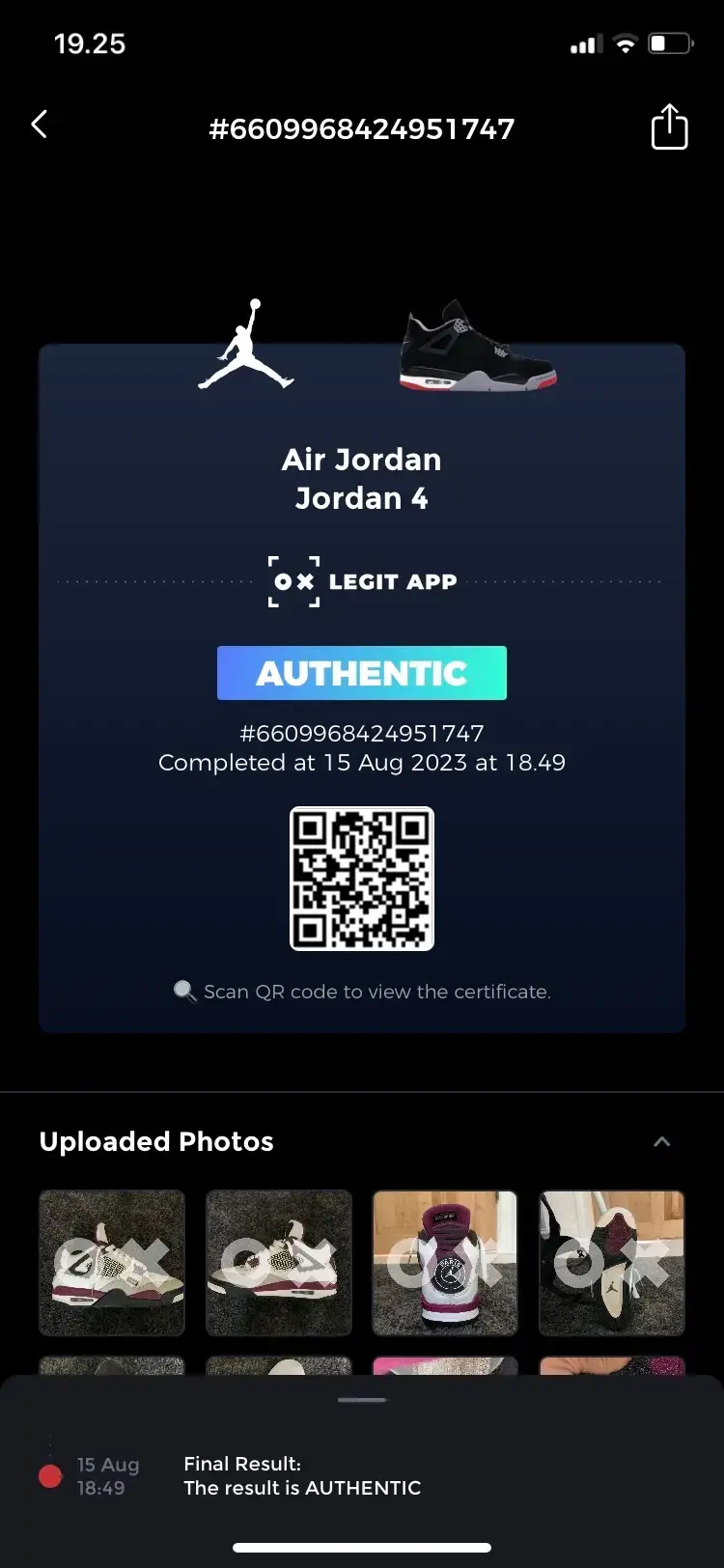Tap the bottom sheet handle above Final Result
Screen dimensions: 724x1568
(362, 1400)
